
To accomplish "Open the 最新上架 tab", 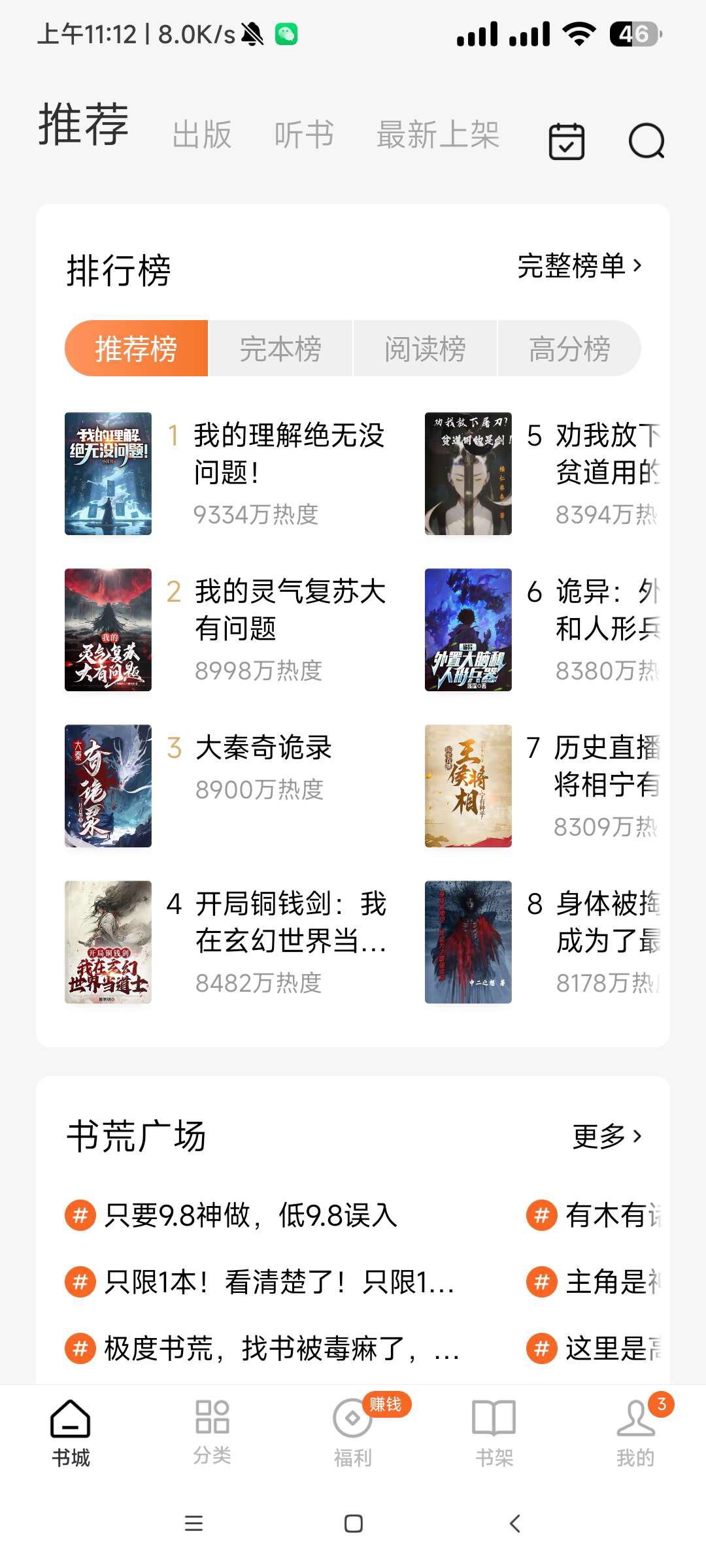I will click(x=438, y=135).
